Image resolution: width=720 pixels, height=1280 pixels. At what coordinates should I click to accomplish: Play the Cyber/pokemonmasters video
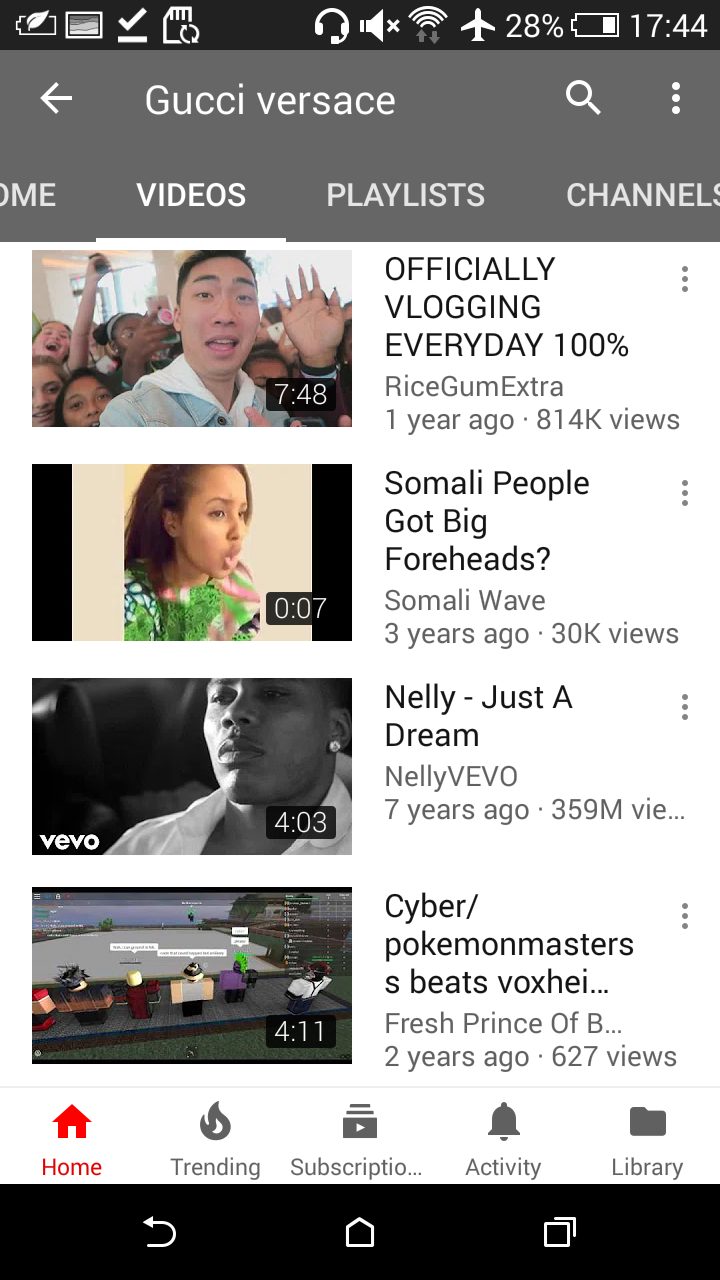click(192, 975)
